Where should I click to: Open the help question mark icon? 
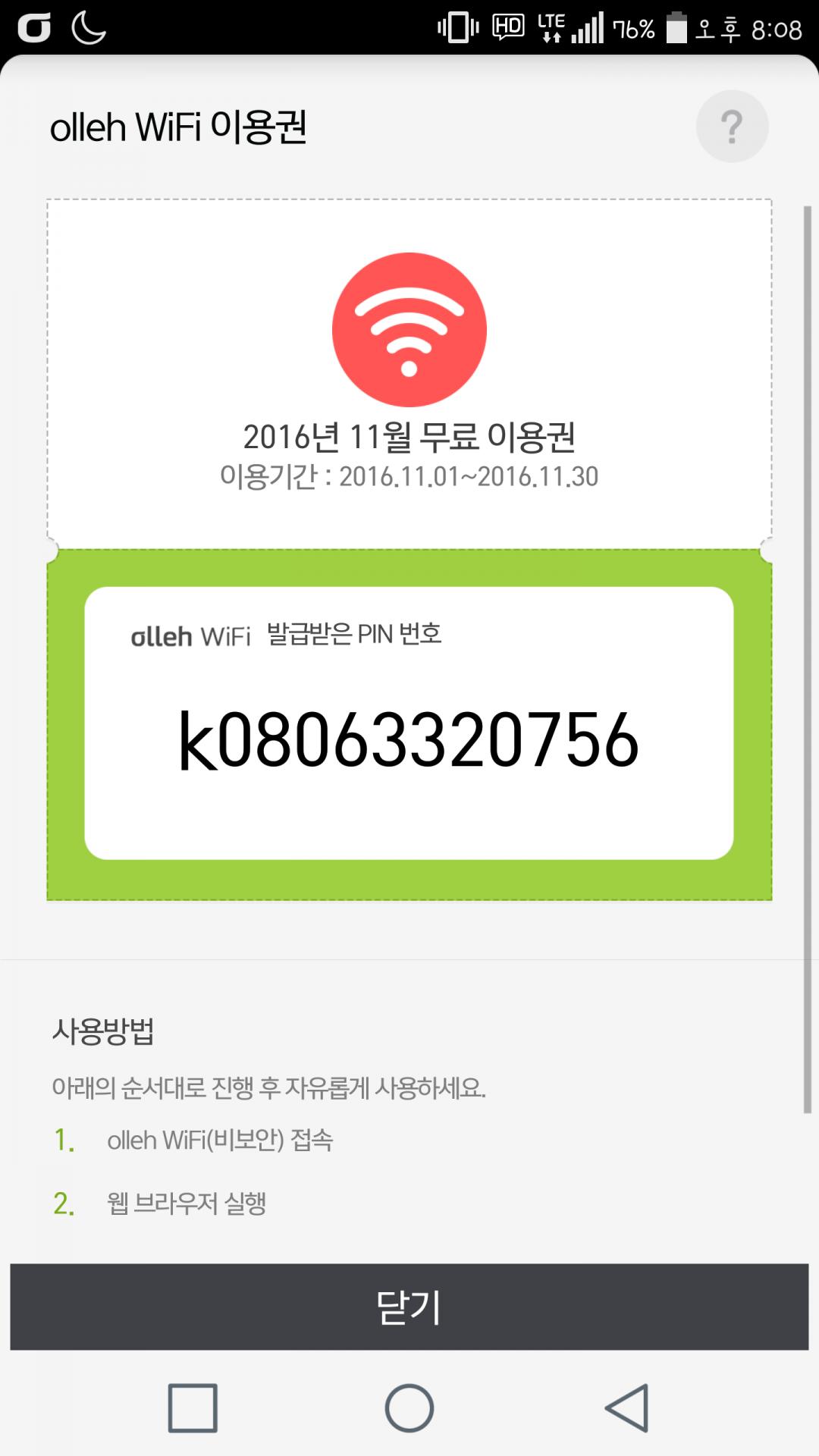pos(732,127)
